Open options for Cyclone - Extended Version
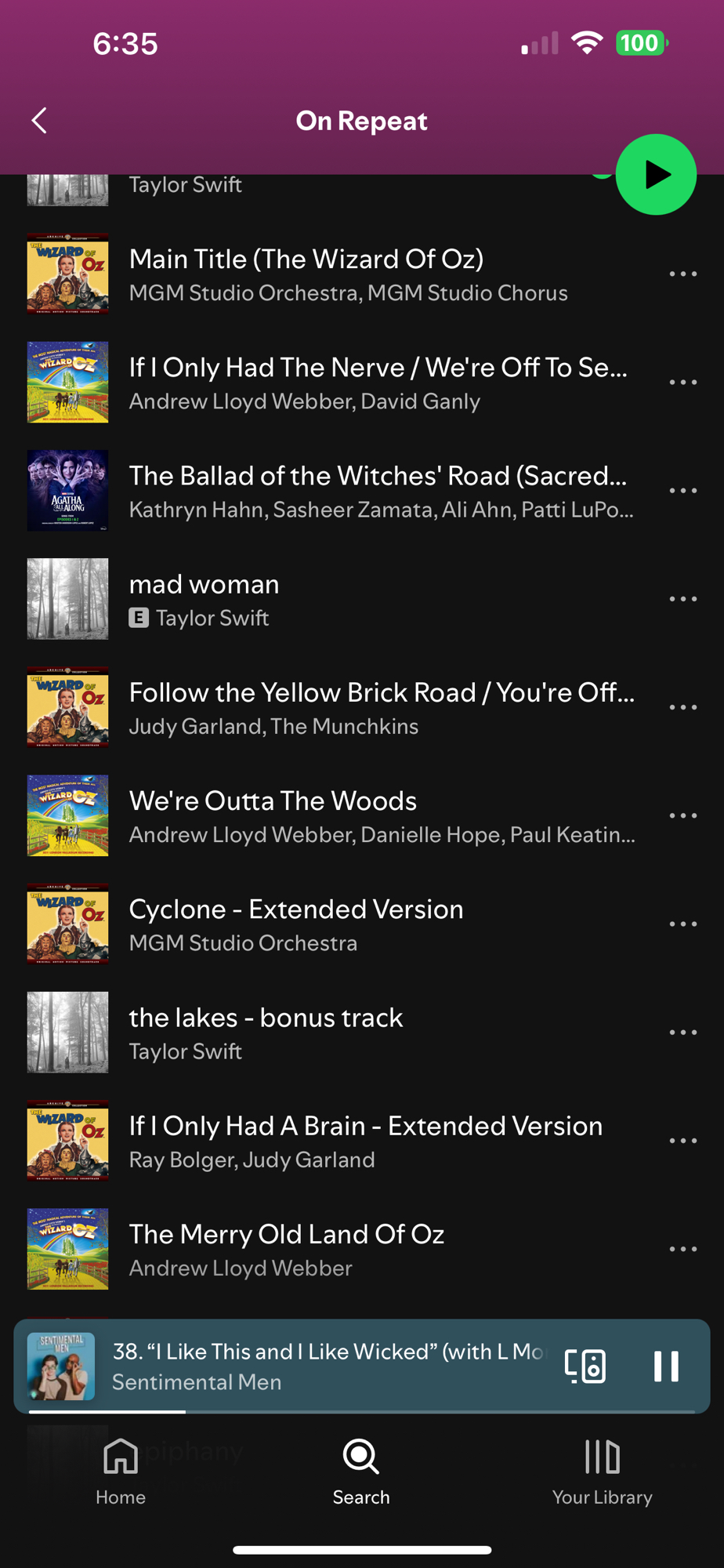Image resolution: width=724 pixels, height=1568 pixels. click(682, 924)
